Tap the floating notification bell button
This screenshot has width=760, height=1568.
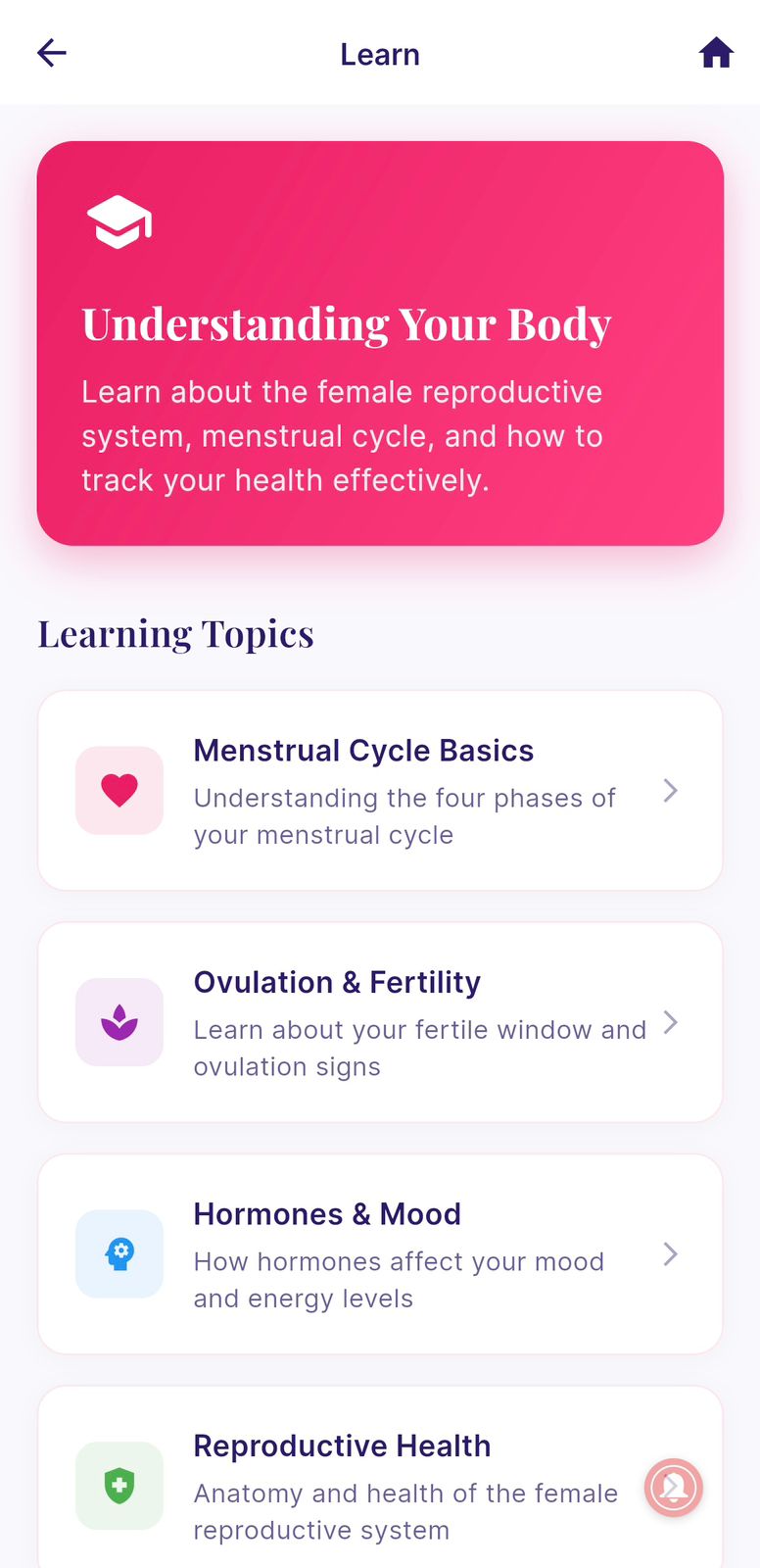pyautogui.click(x=673, y=1488)
